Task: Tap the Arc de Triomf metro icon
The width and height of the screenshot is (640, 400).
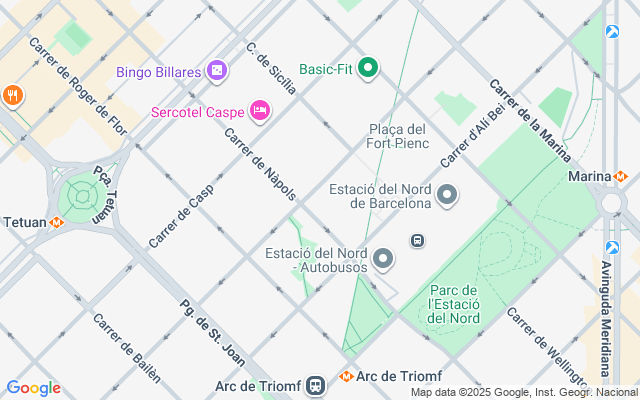Action: point(346,376)
